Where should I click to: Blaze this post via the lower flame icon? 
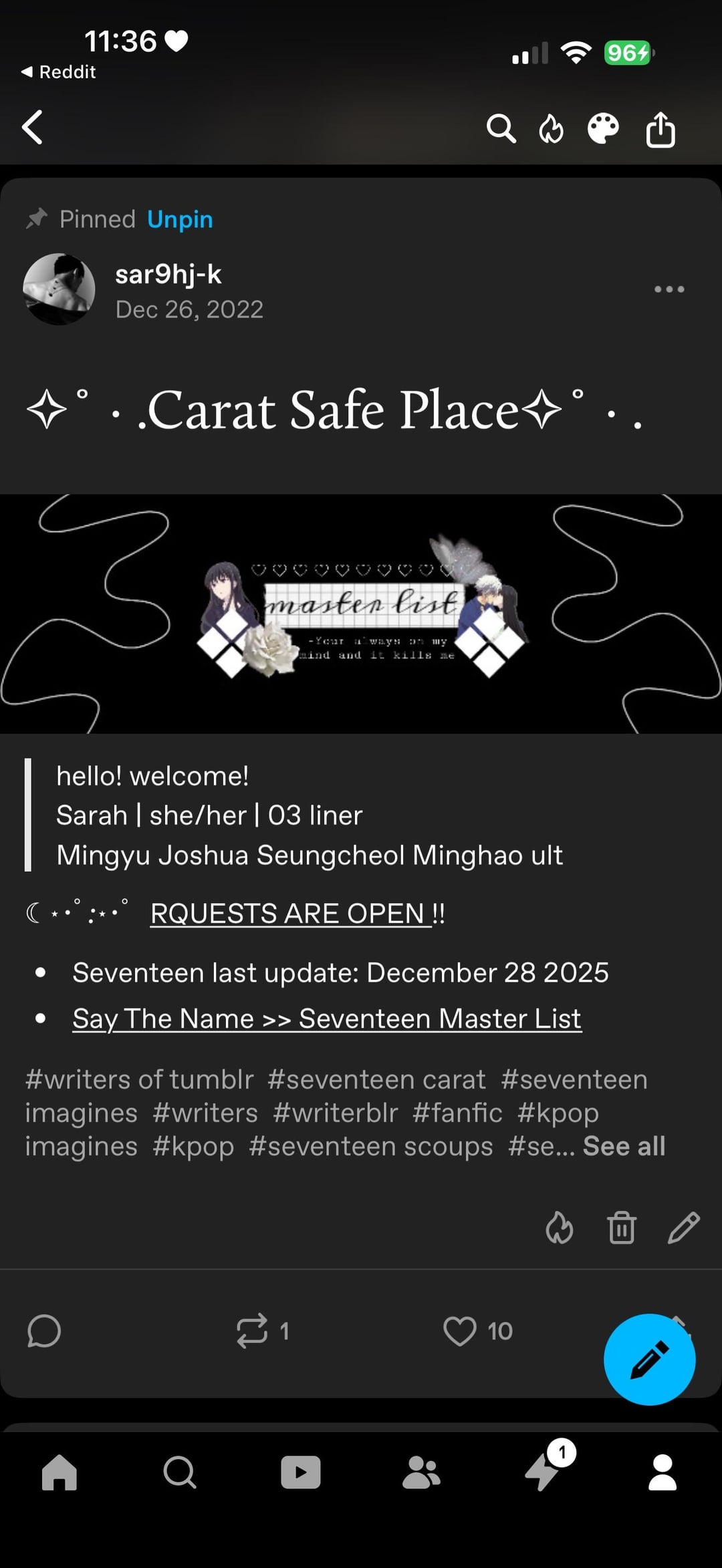559,1228
